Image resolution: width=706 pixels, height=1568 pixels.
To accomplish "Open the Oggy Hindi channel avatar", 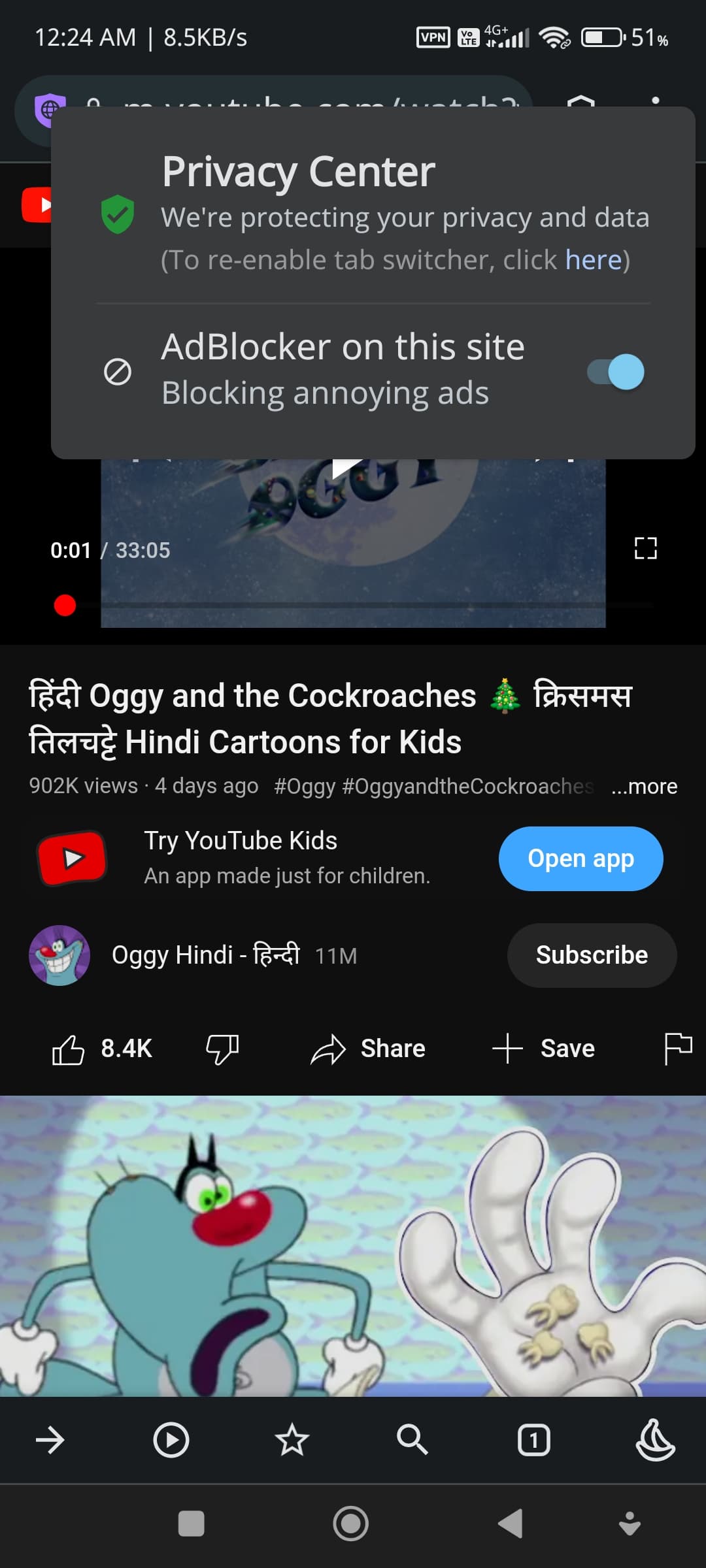I will tap(59, 955).
